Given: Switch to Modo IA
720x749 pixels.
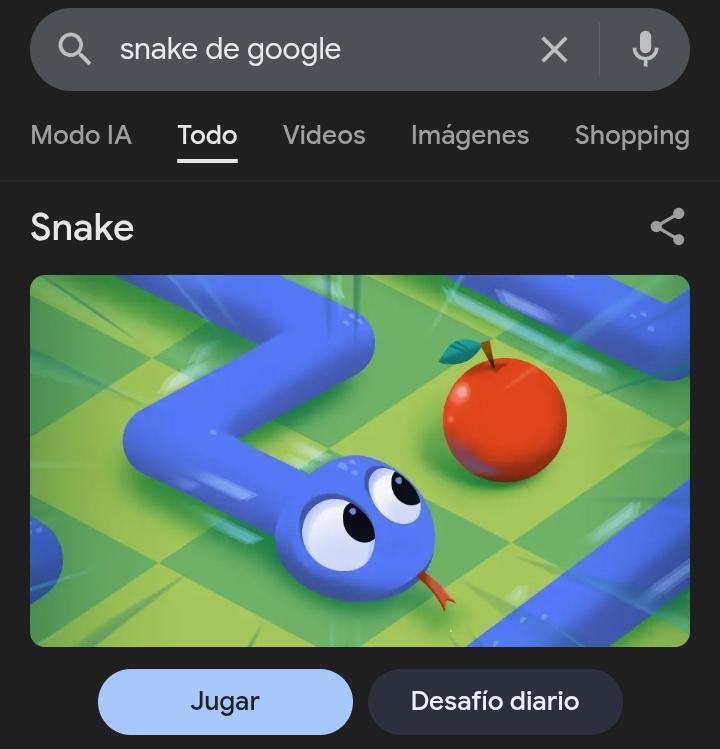Looking at the screenshot, I should (x=81, y=136).
